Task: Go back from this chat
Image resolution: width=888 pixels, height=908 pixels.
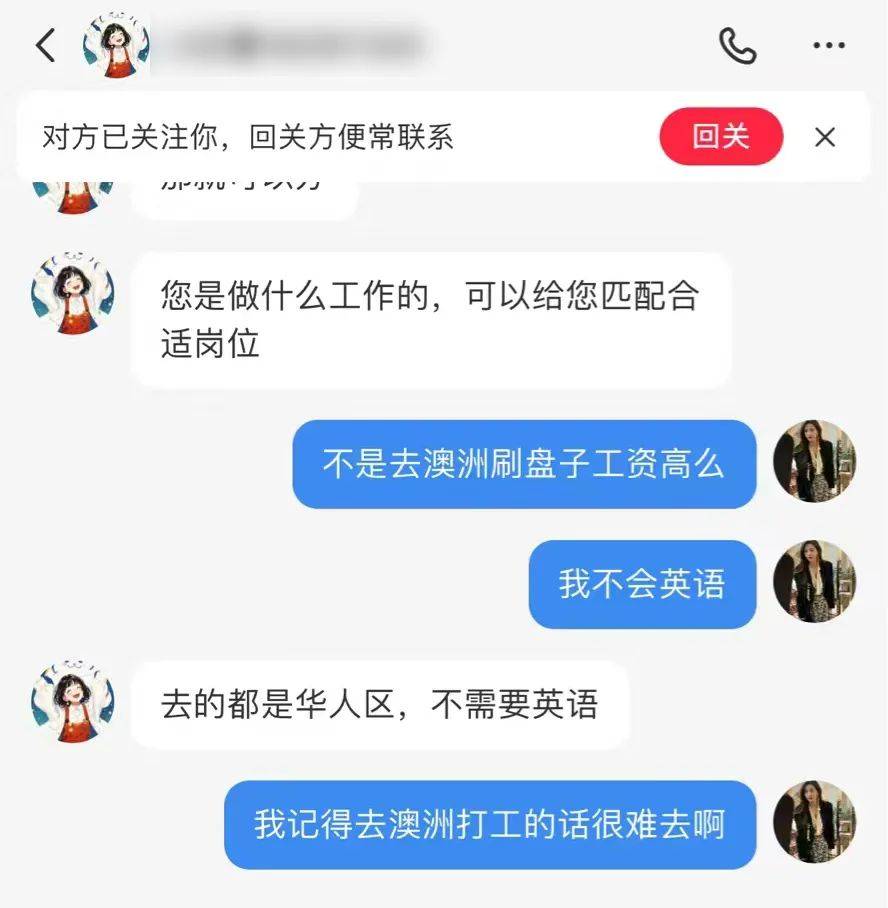Action: [45, 46]
